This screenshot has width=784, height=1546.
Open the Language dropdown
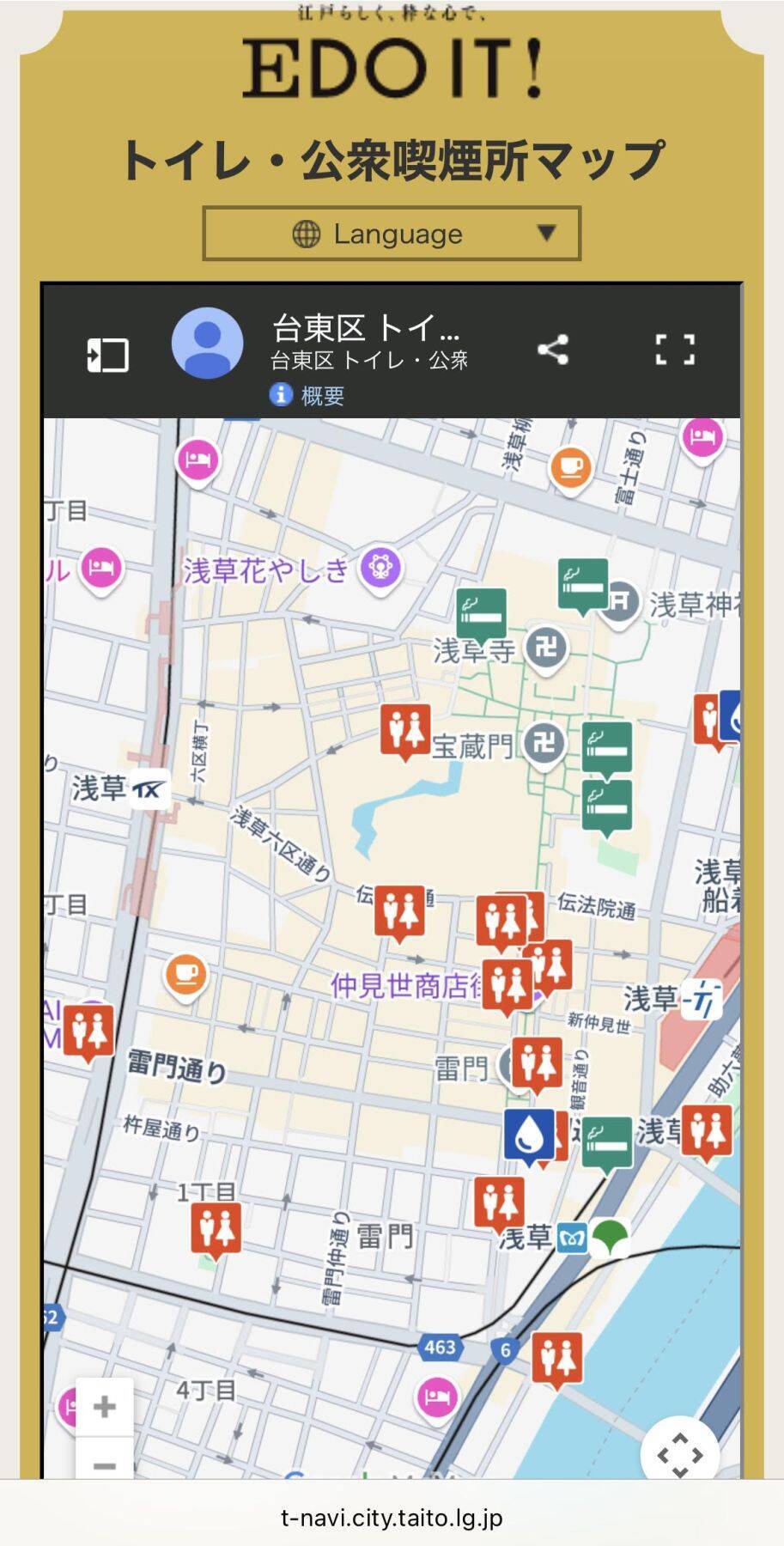392,234
